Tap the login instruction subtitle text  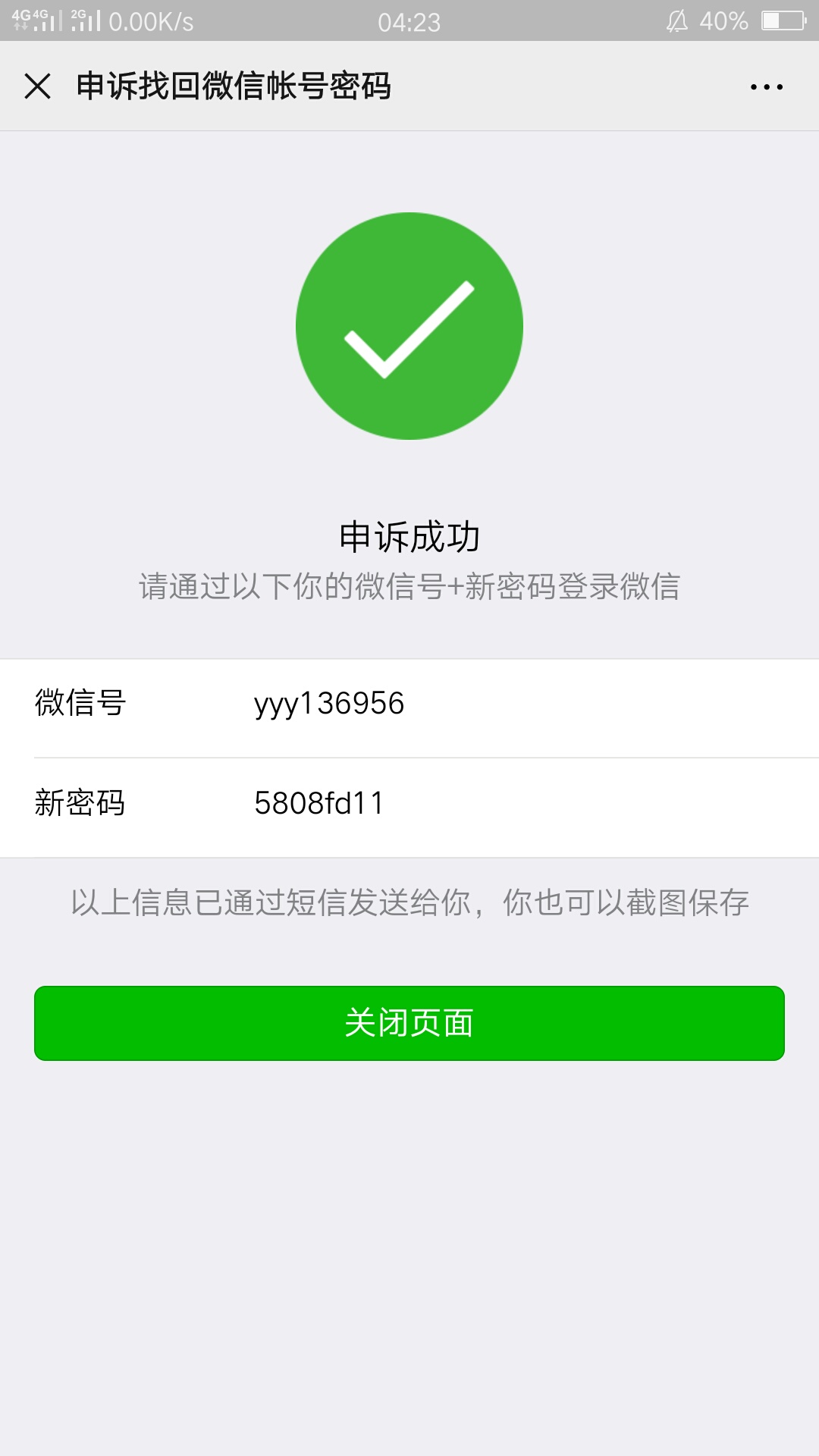[x=409, y=585]
